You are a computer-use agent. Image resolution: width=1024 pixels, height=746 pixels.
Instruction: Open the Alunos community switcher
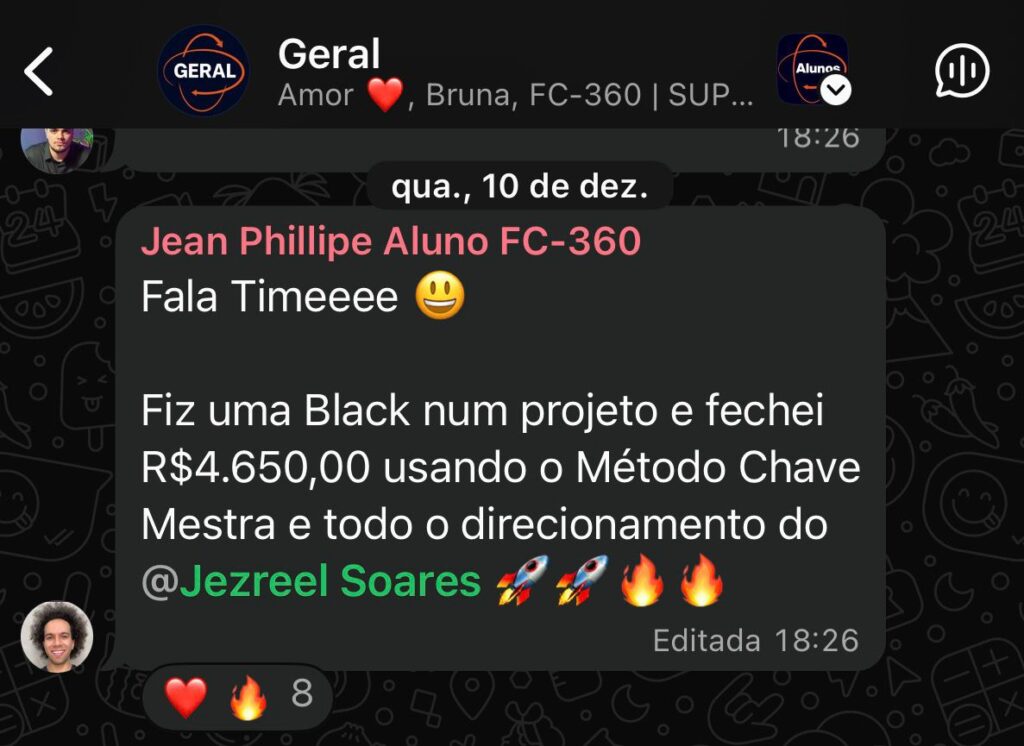point(813,70)
